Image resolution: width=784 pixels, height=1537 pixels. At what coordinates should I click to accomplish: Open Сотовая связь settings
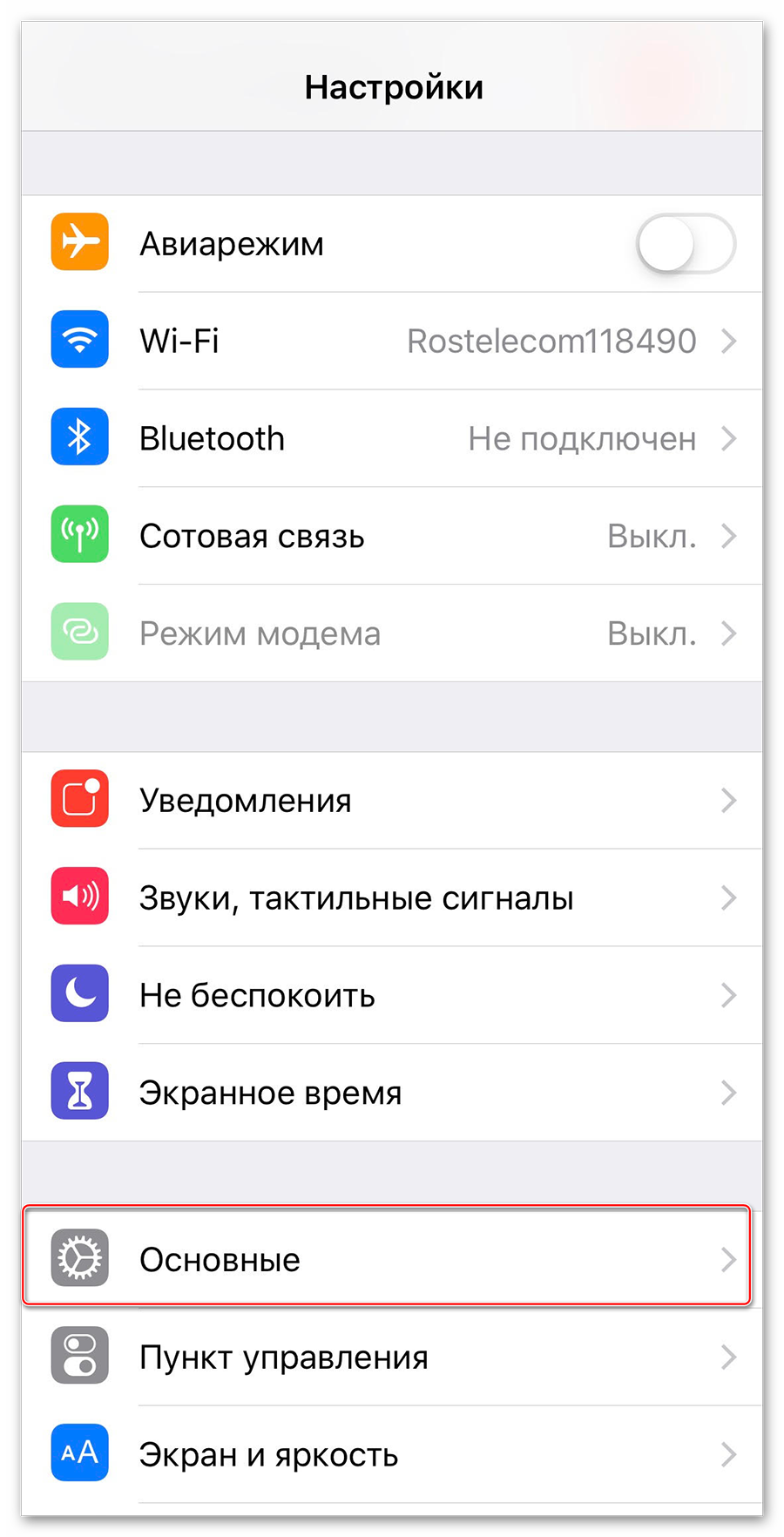coord(392,536)
